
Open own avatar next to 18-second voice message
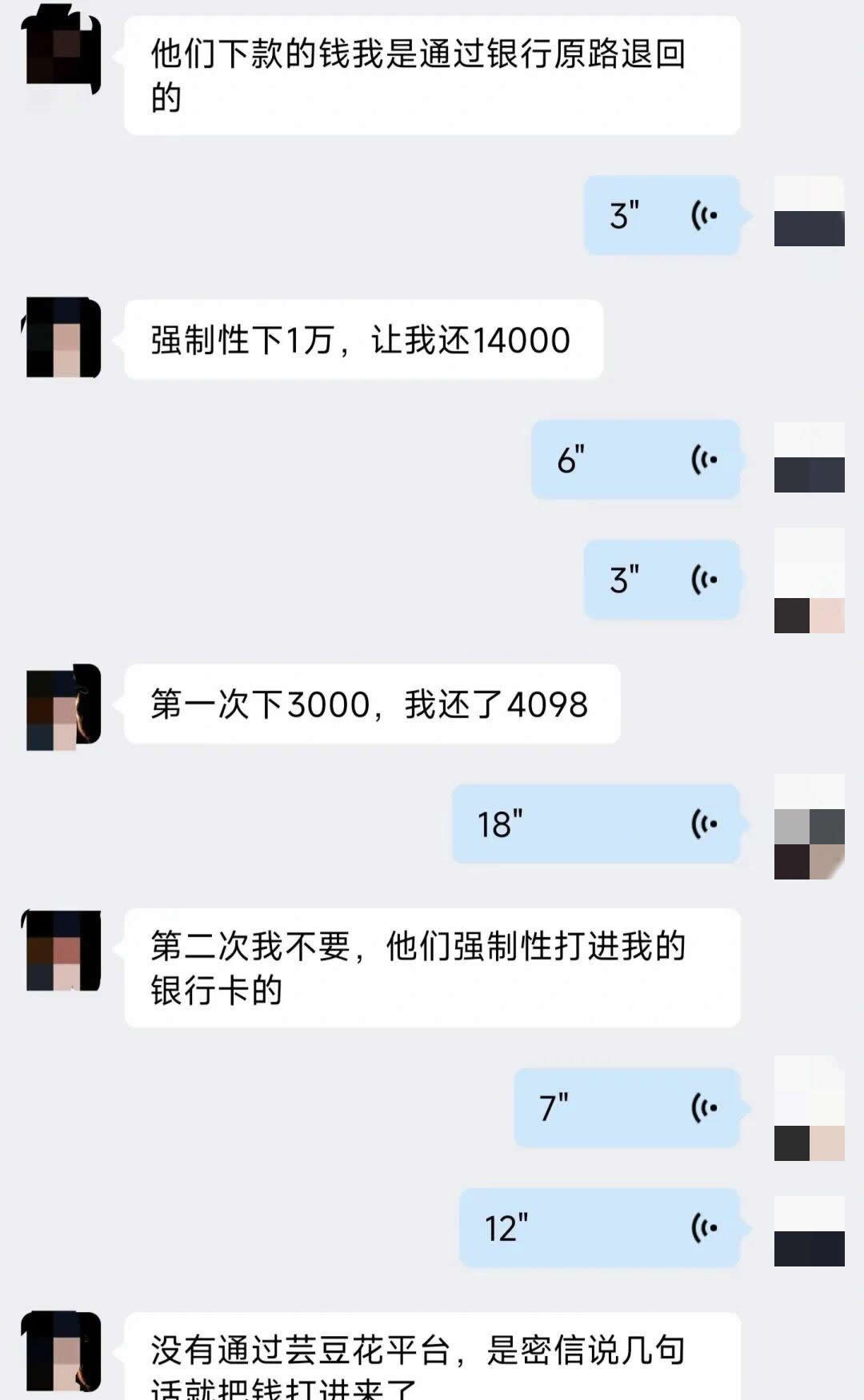coord(809,828)
